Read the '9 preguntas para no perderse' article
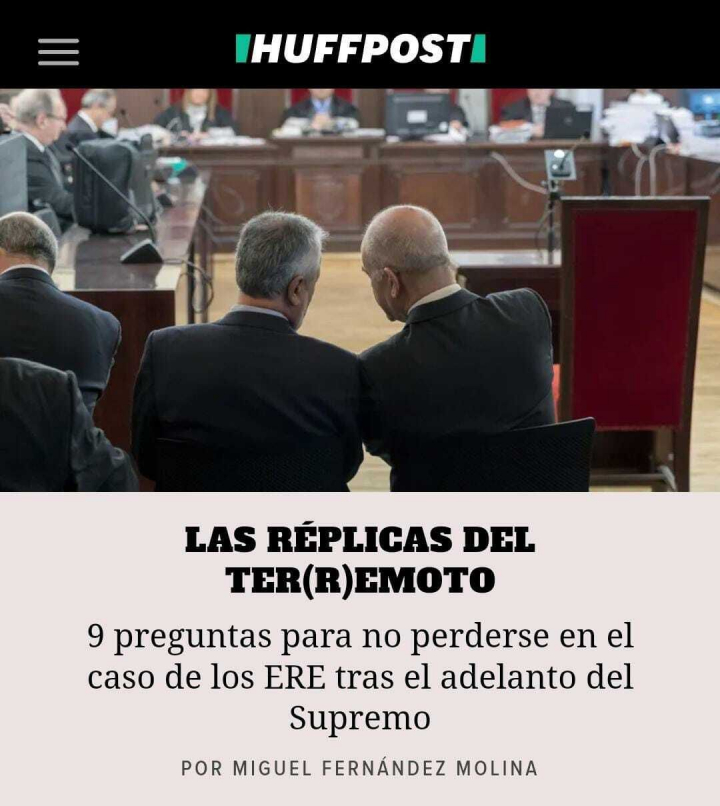This screenshot has width=720, height=806. click(360, 677)
